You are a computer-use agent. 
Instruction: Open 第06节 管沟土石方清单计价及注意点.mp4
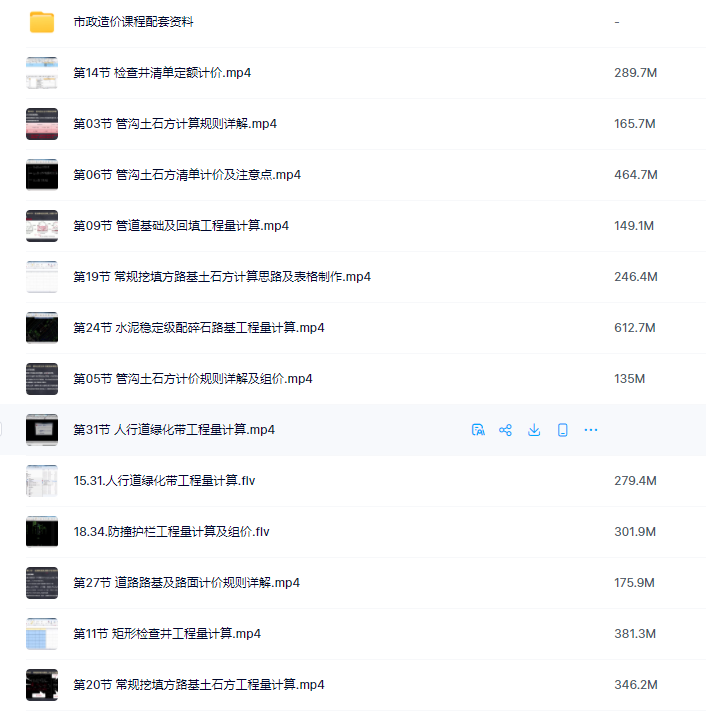tap(187, 175)
